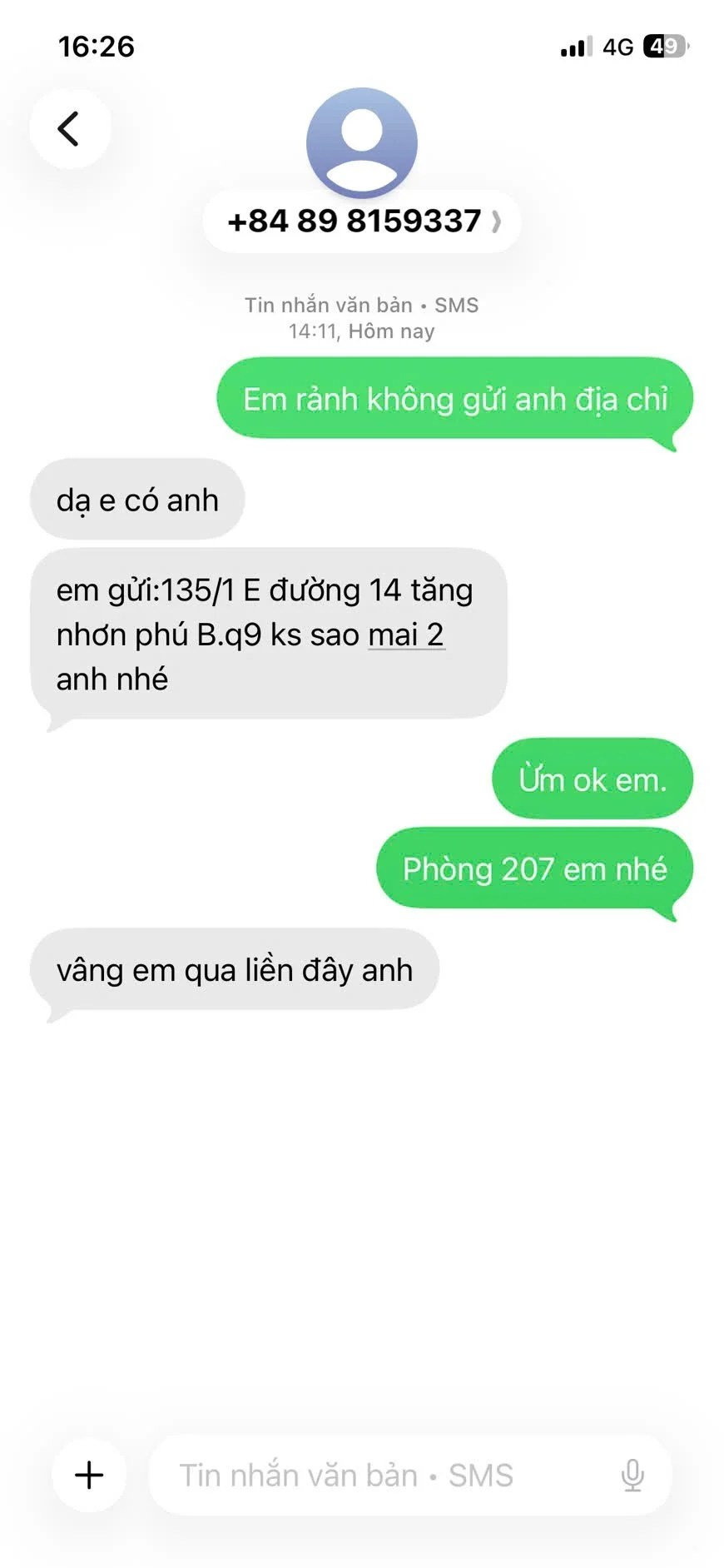Open the underlined "mai 2" link

click(x=406, y=635)
